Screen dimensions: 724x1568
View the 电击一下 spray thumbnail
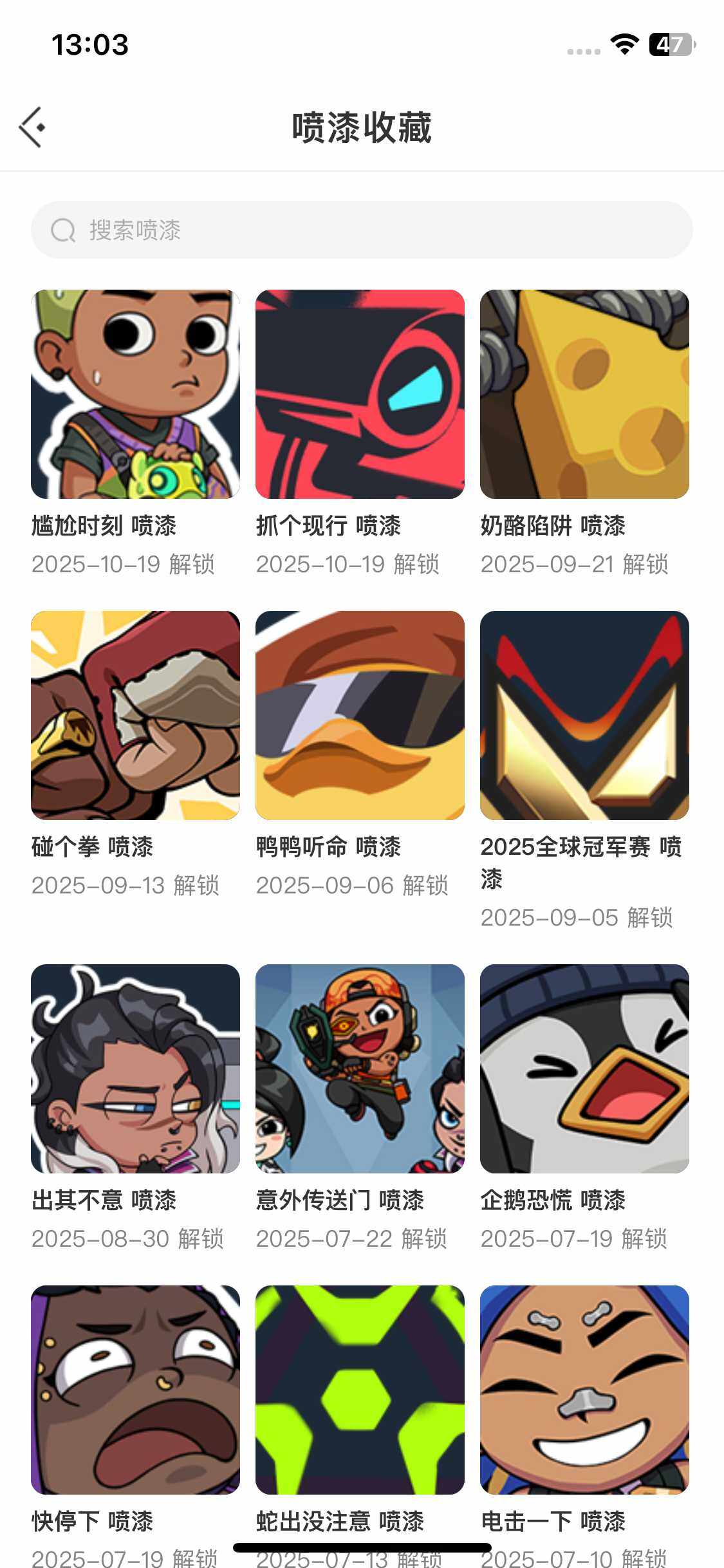586,1408
